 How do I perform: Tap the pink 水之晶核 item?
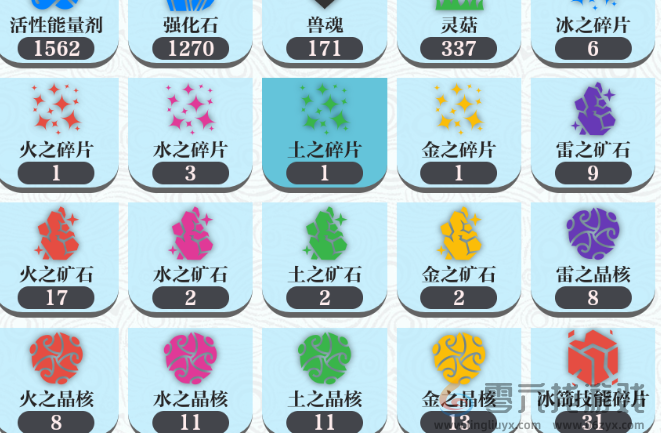coord(190,380)
